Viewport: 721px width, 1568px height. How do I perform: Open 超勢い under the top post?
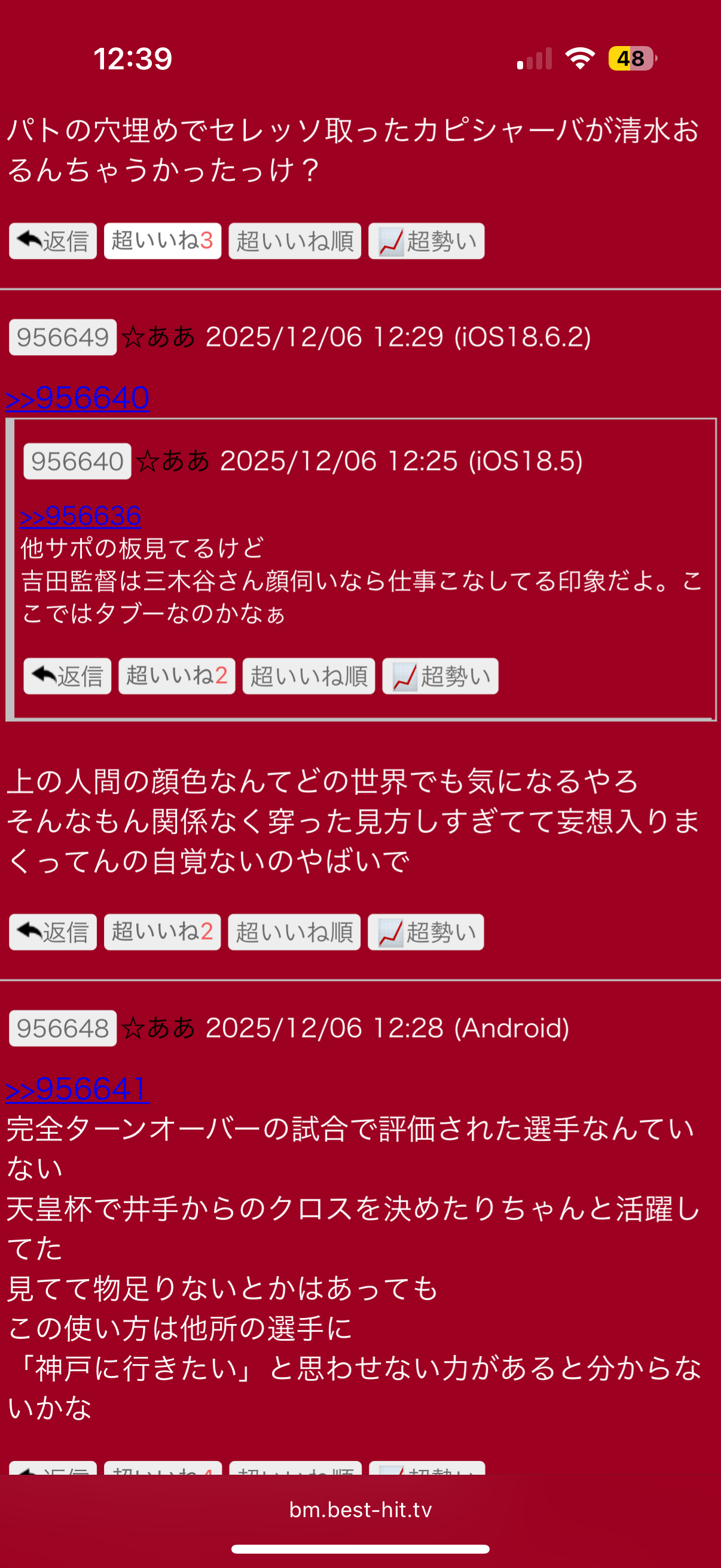(426, 241)
